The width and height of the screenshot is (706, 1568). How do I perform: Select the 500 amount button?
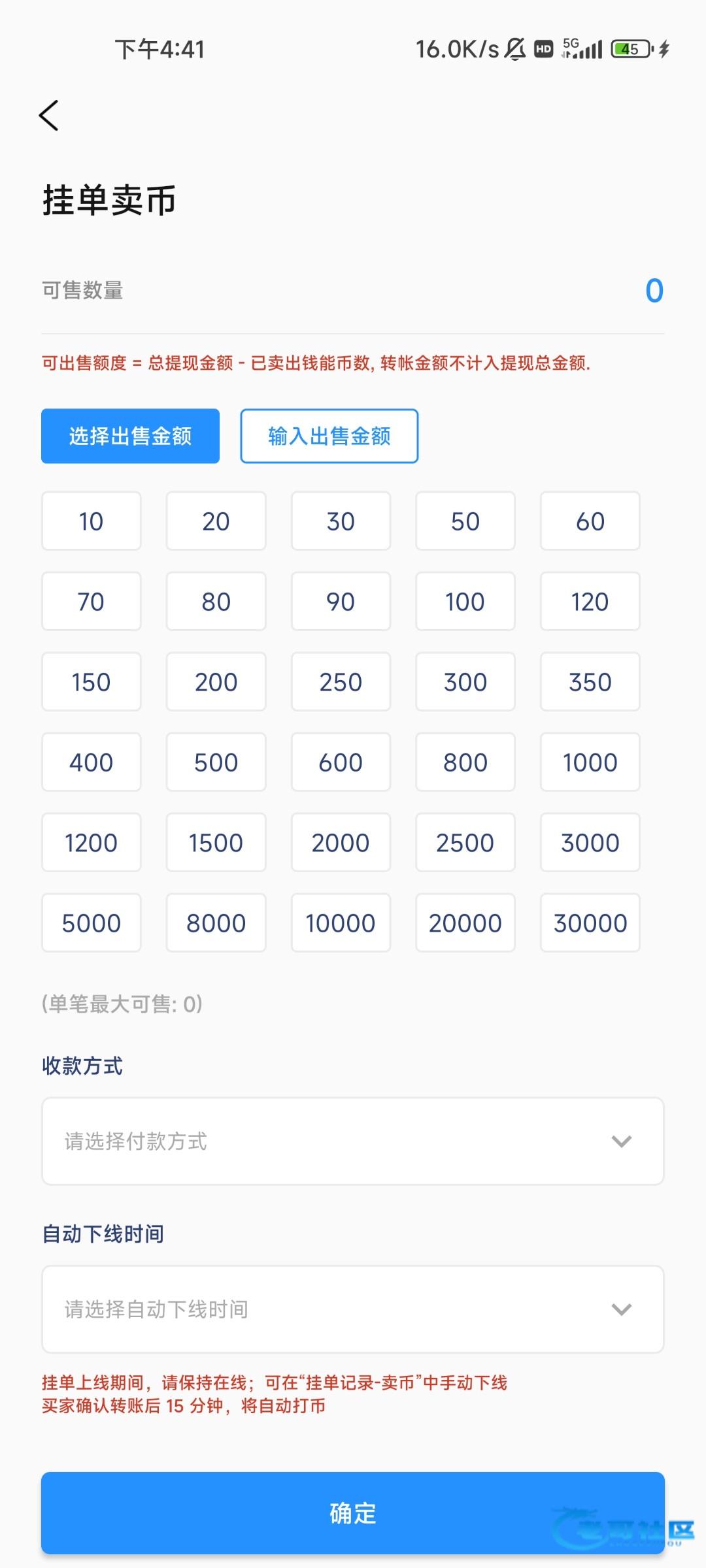(x=216, y=762)
